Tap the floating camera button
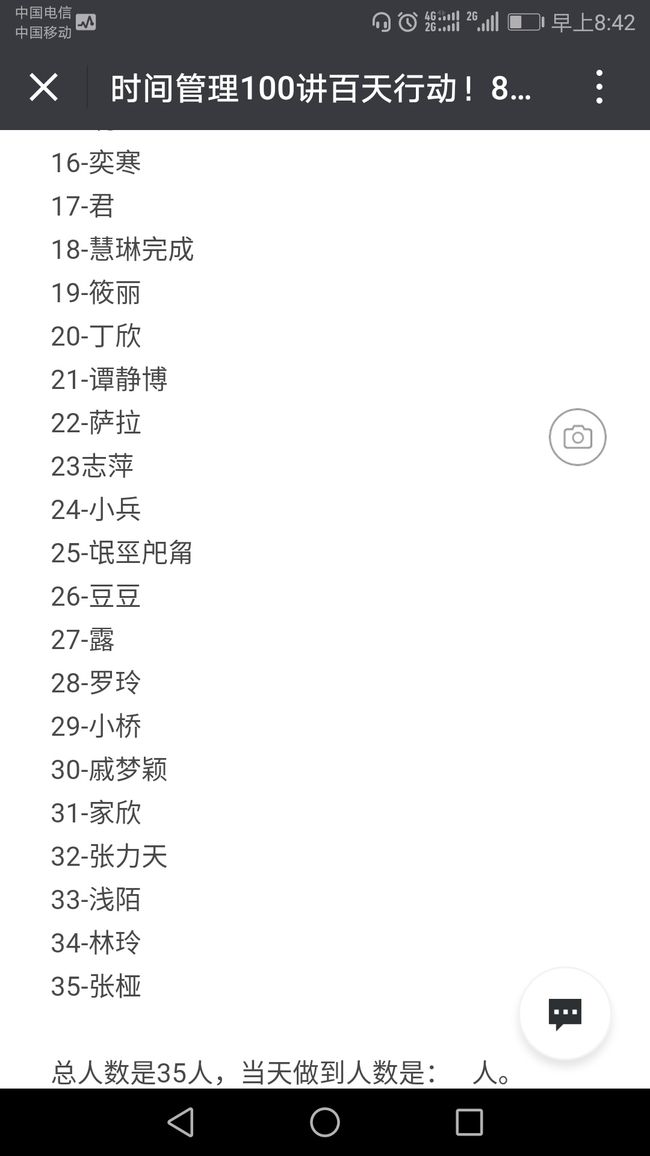This screenshot has width=650, height=1156. pyautogui.click(x=578, y=437)
